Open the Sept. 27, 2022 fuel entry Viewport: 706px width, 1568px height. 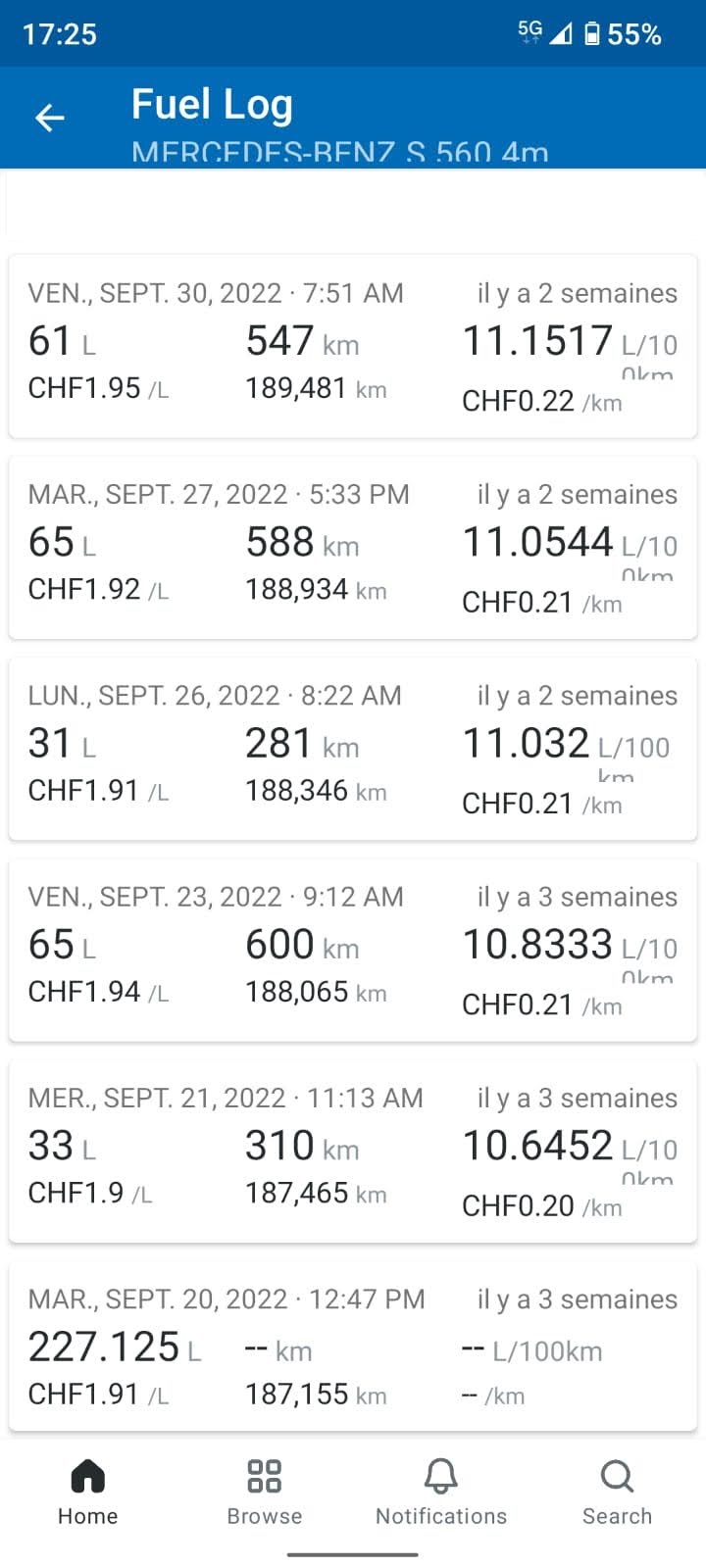pos(353,548)
